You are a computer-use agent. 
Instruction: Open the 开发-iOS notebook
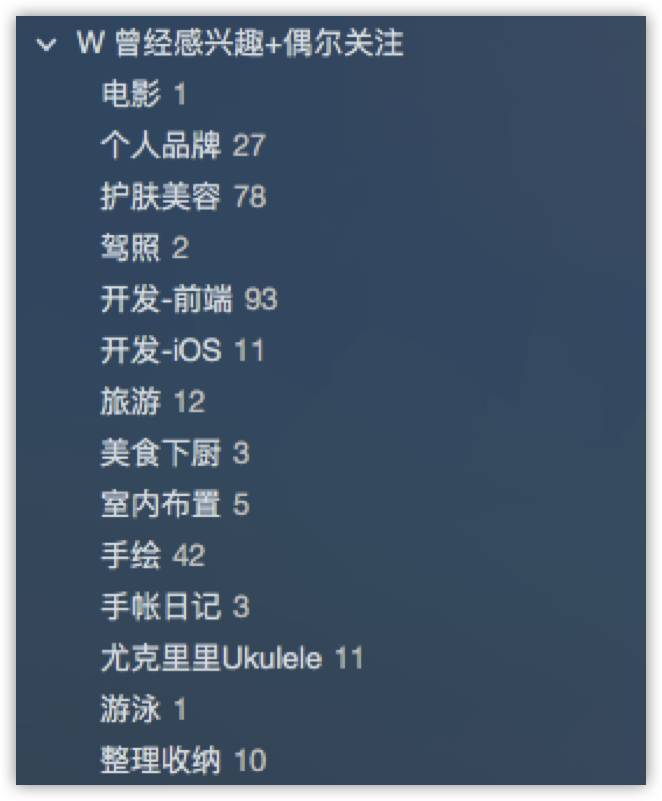click(x=160, y=351)
